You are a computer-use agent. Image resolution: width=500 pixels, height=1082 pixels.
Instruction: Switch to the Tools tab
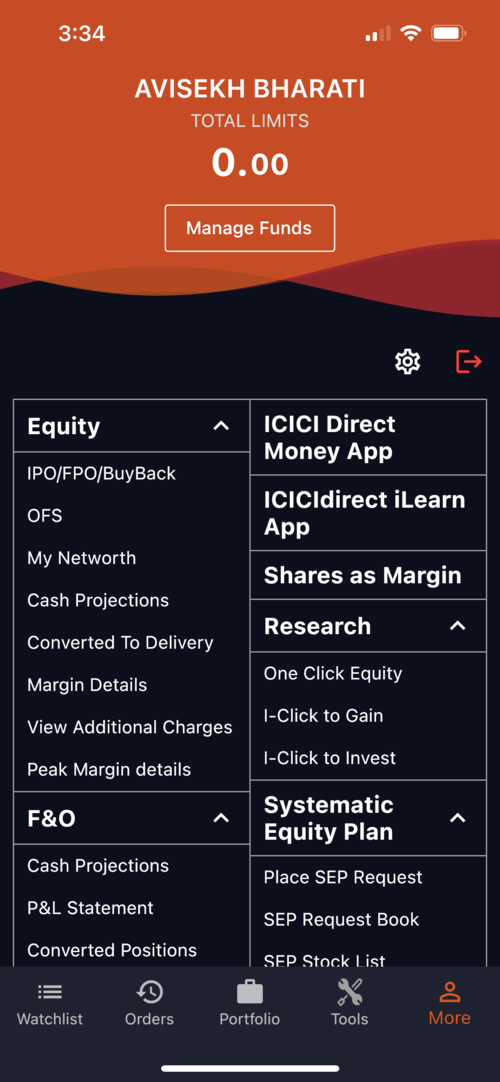pos(350,1004)
